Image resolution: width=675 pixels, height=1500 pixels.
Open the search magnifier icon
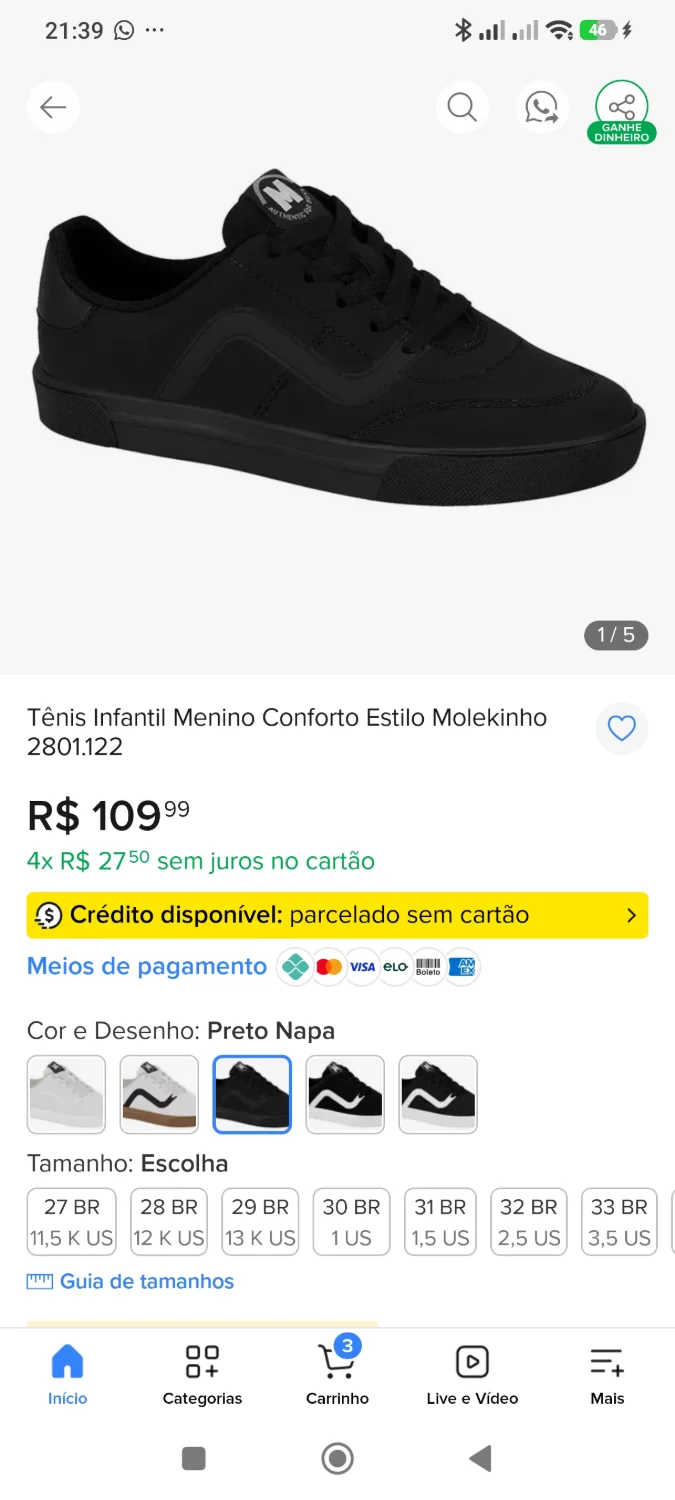click(x=462, y=107)
